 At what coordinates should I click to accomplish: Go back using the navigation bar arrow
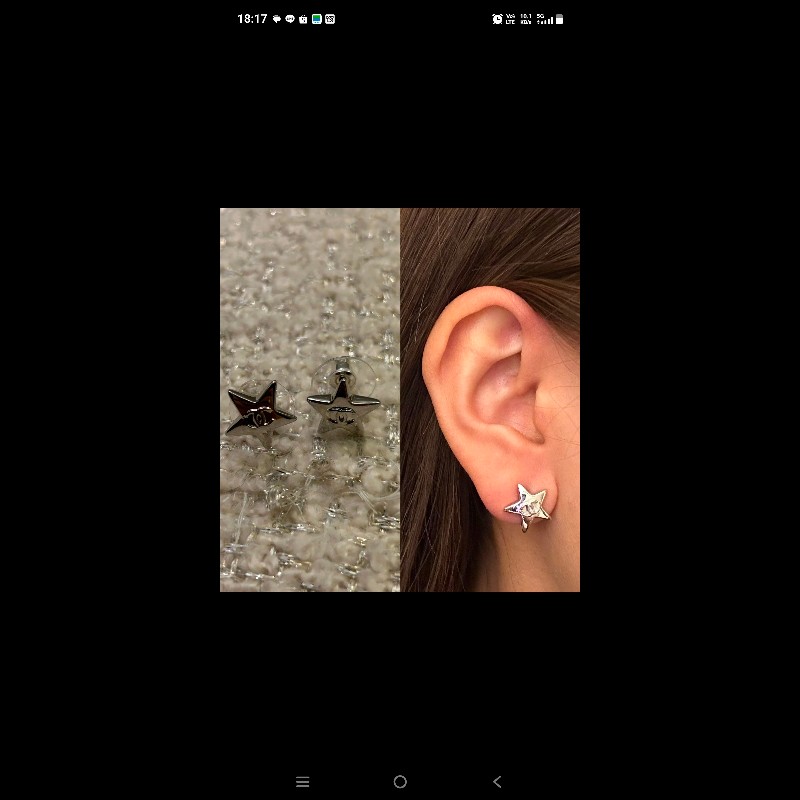pos(497,782)
